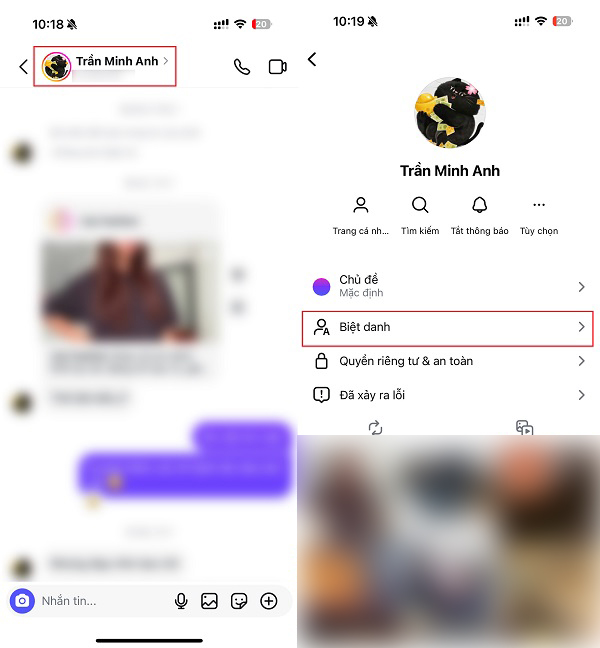The height and width of the screenshot is (648, 600).
Task: Open Trần Minh Anh's chat details header
Action: tap(105, 65)
